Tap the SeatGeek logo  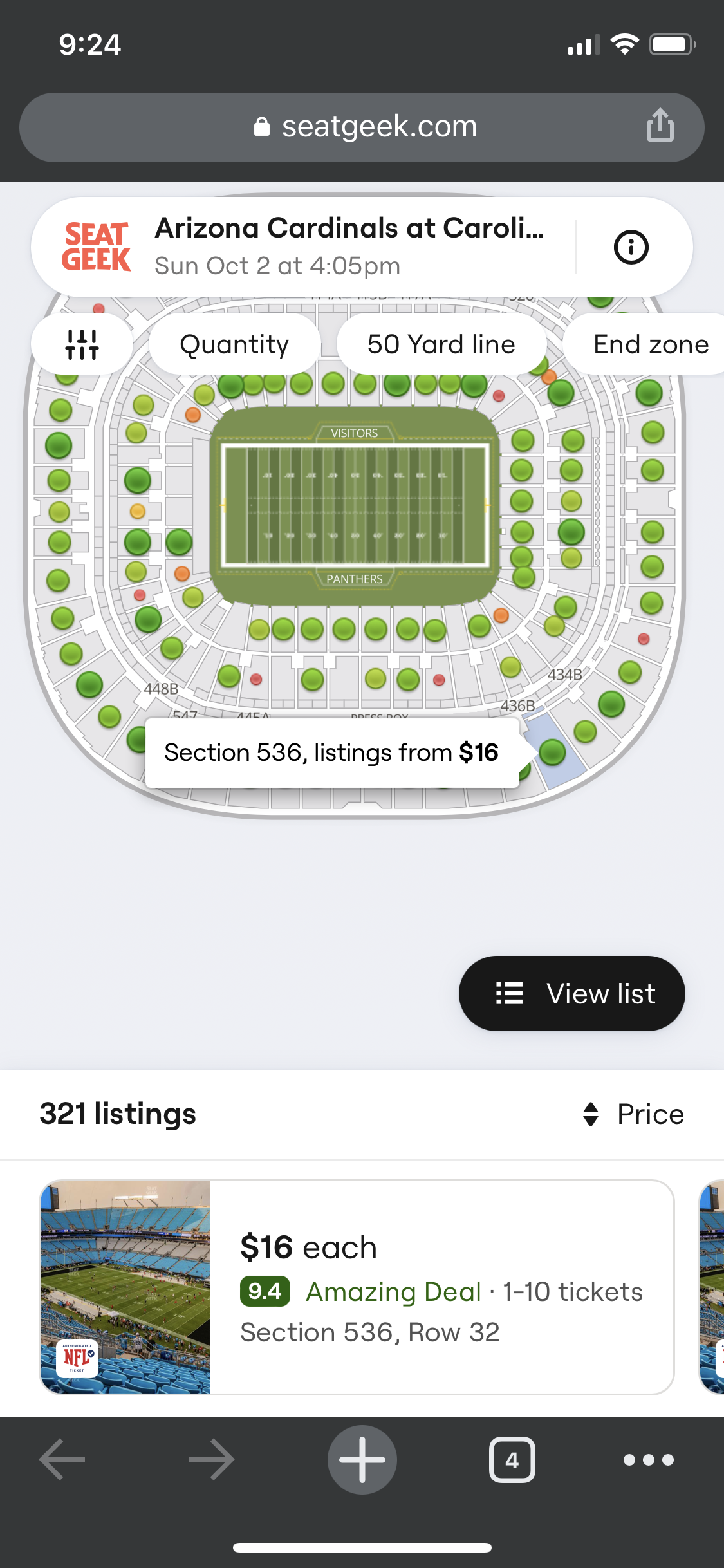click(x=97, y=247)
